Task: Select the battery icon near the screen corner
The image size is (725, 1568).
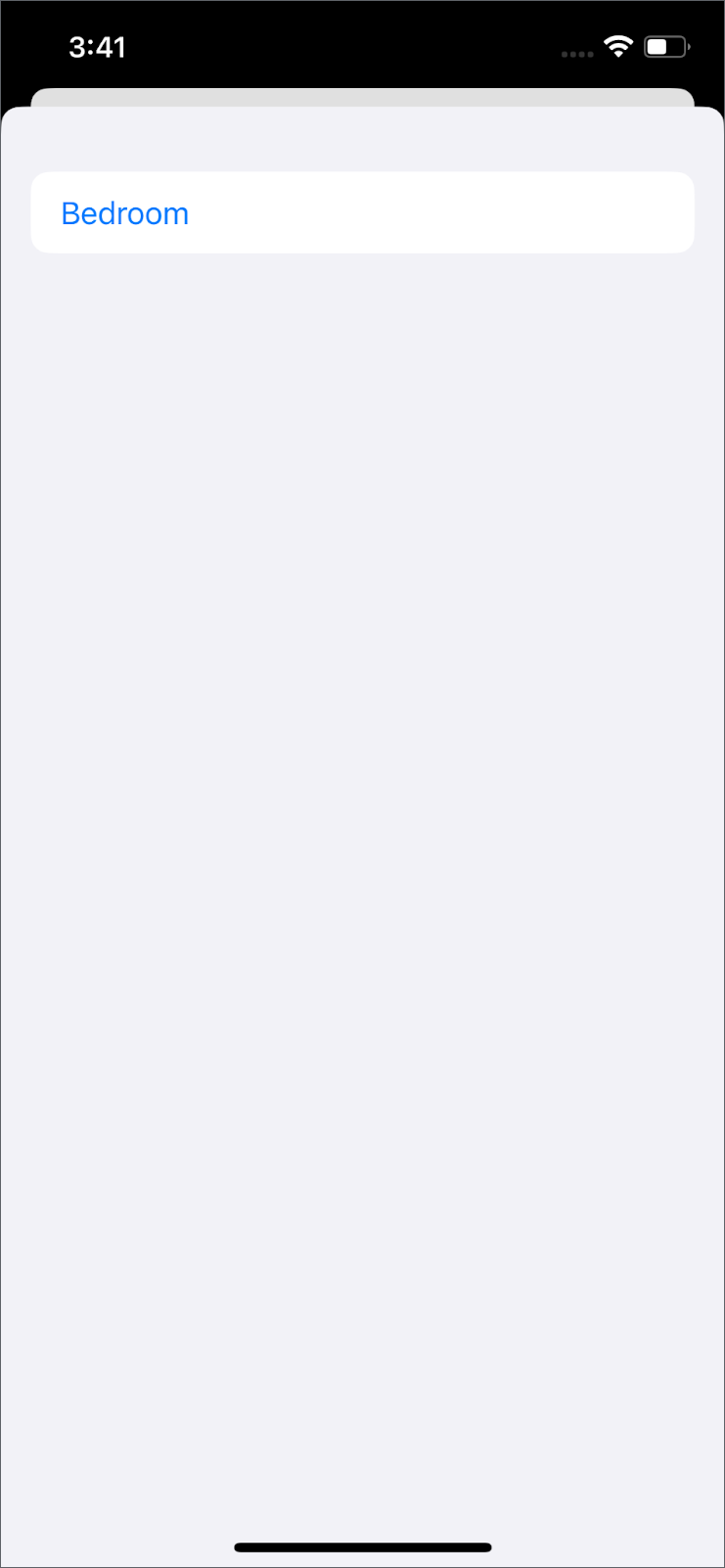Action: pos(664,45)
